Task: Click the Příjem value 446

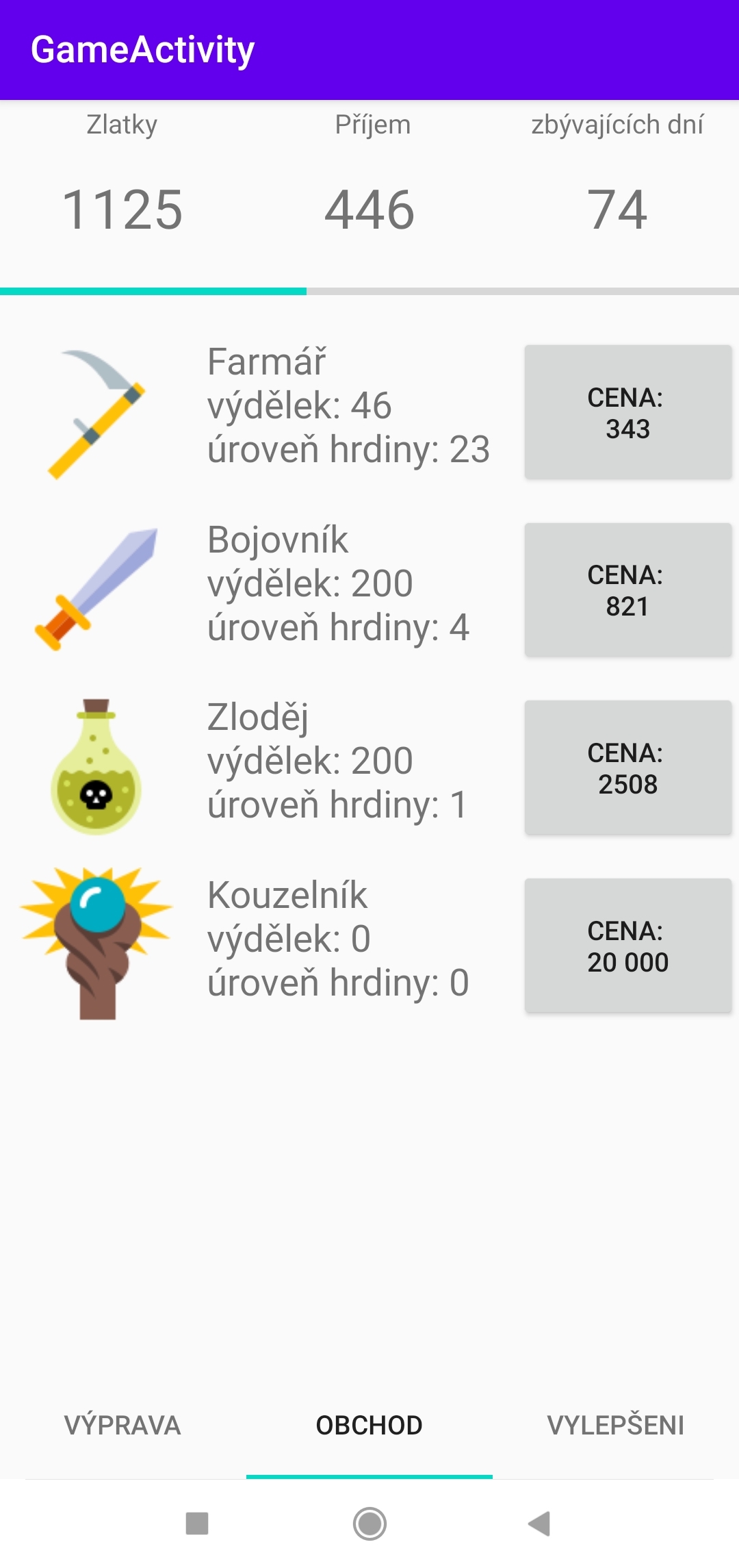Action: [369, 209]
